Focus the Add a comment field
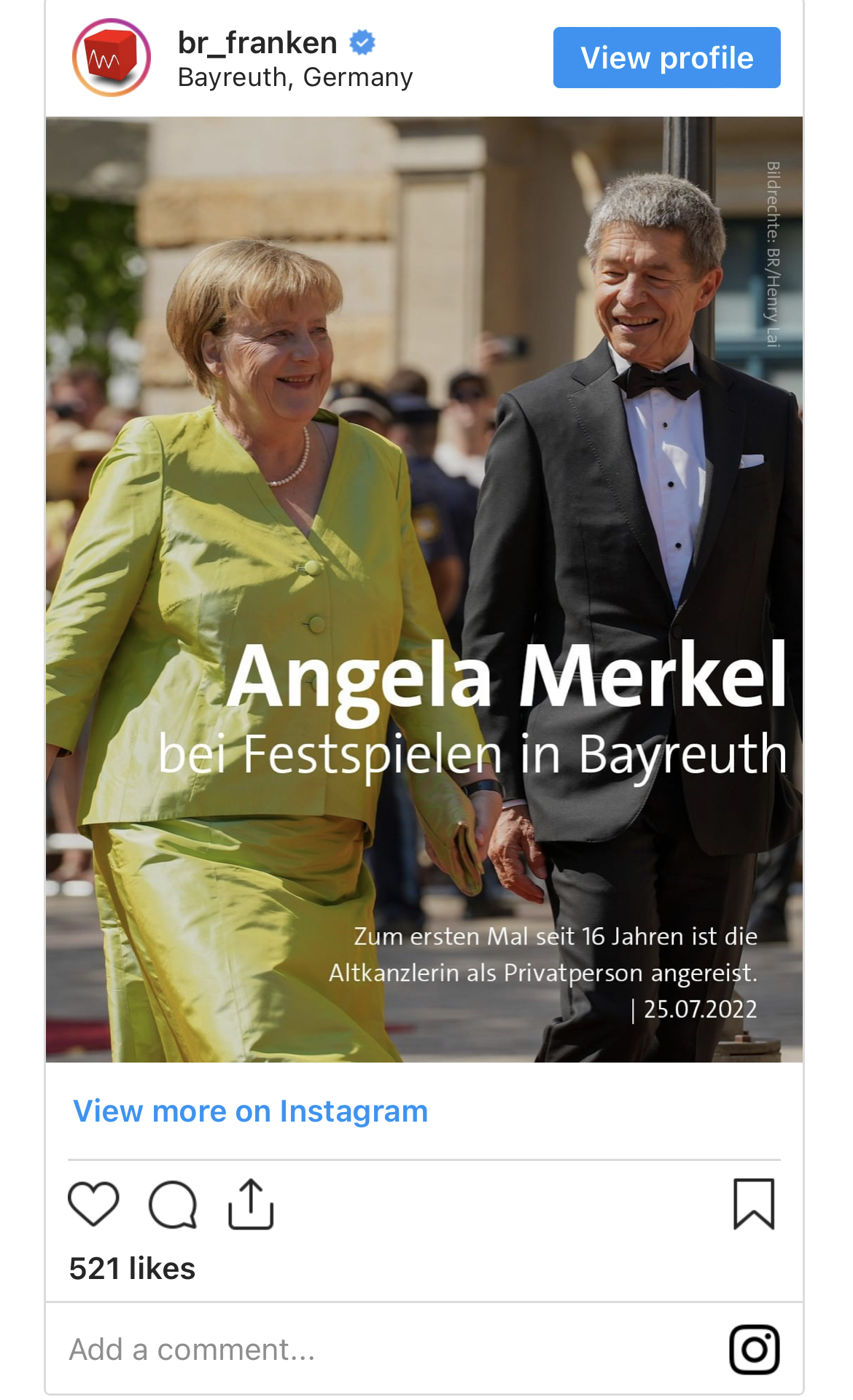The image size is (853, 1400). [x=365, y=1350]
